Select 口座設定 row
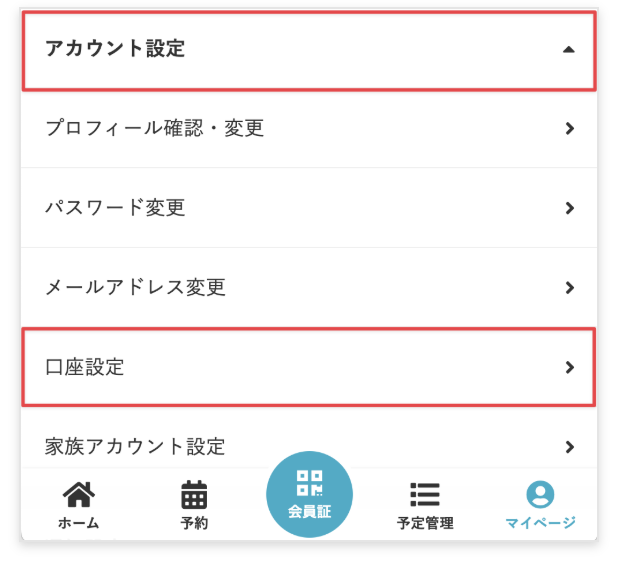The width and height of the screenshot is (628, 564). (x=308, y=367)
